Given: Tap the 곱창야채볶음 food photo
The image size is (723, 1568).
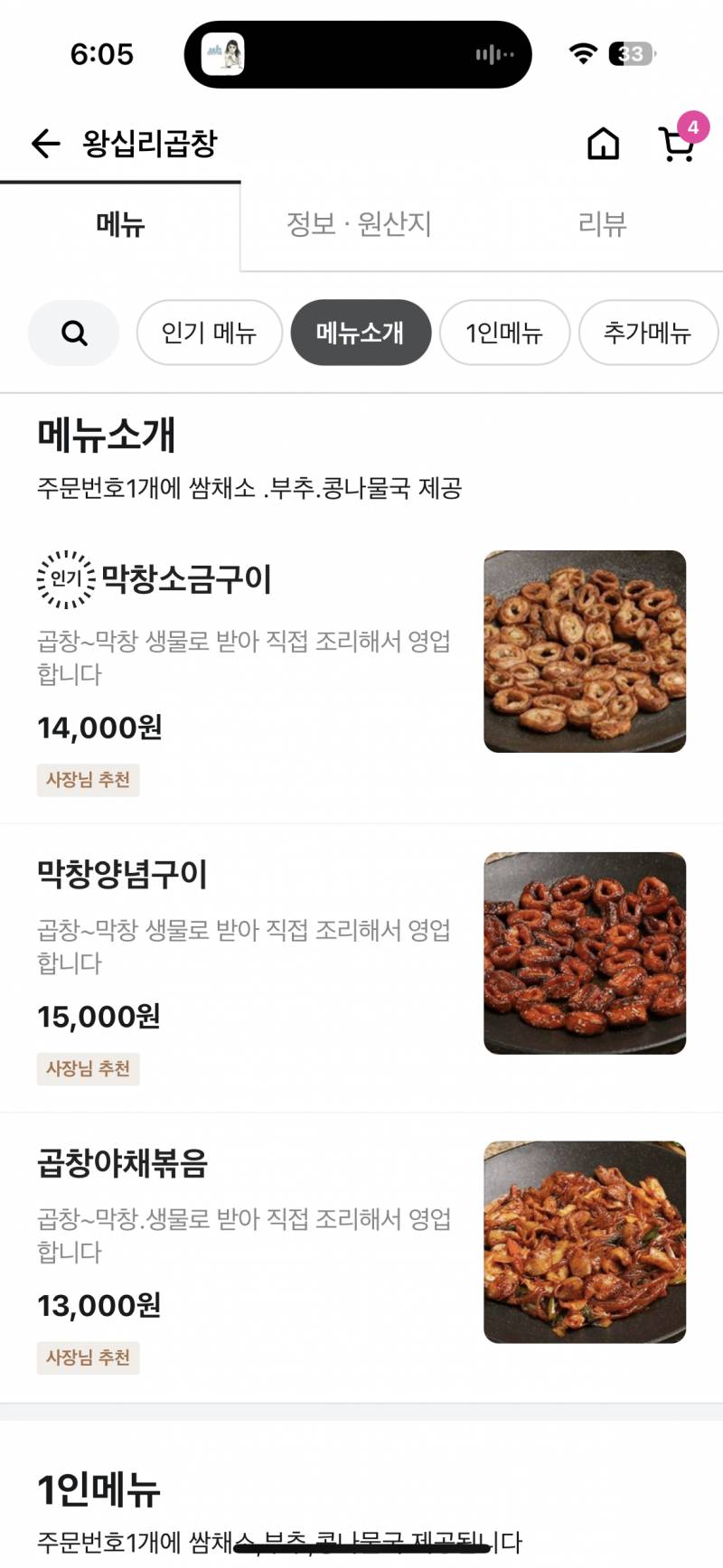Looking at the screenshot, I should tap(584, 1242).
